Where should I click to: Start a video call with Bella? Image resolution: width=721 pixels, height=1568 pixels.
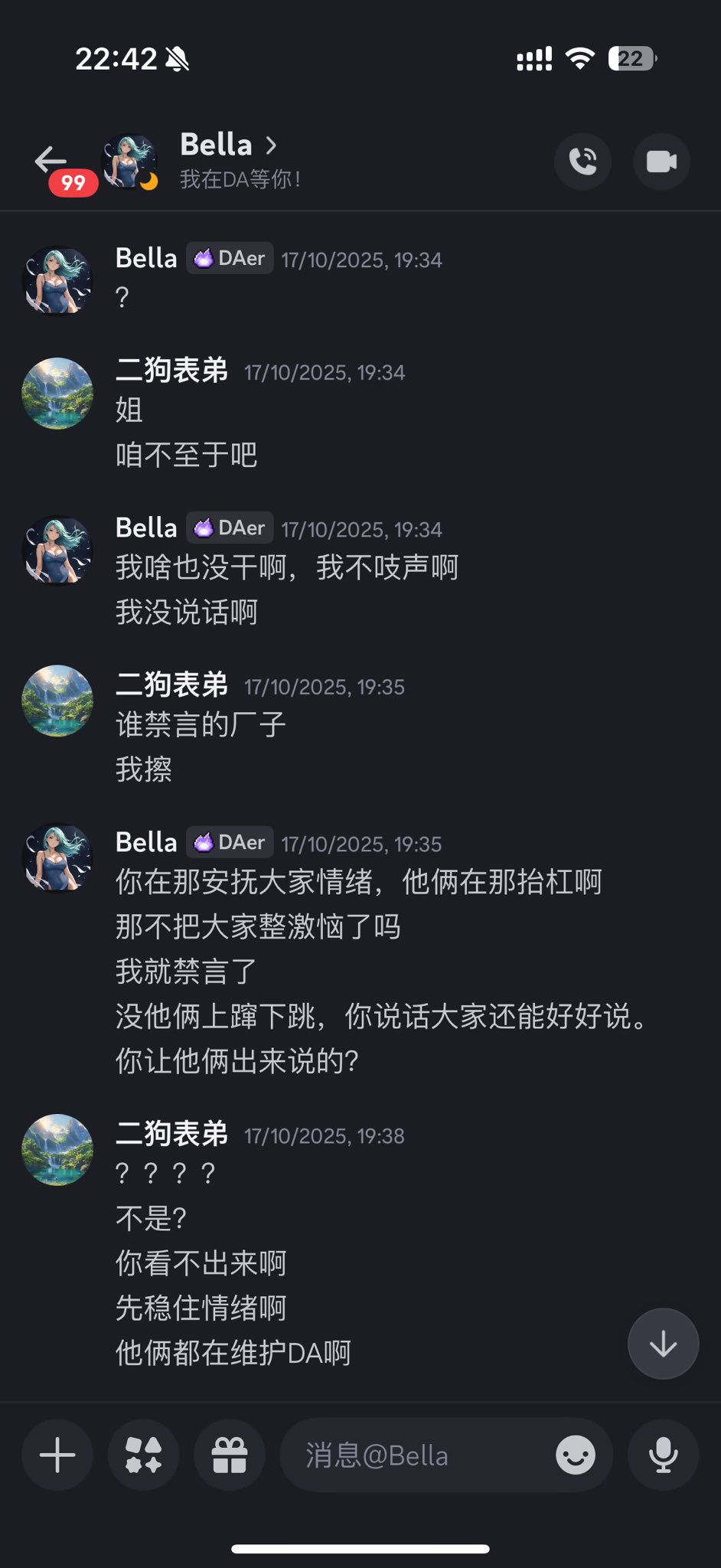(661, 162)
